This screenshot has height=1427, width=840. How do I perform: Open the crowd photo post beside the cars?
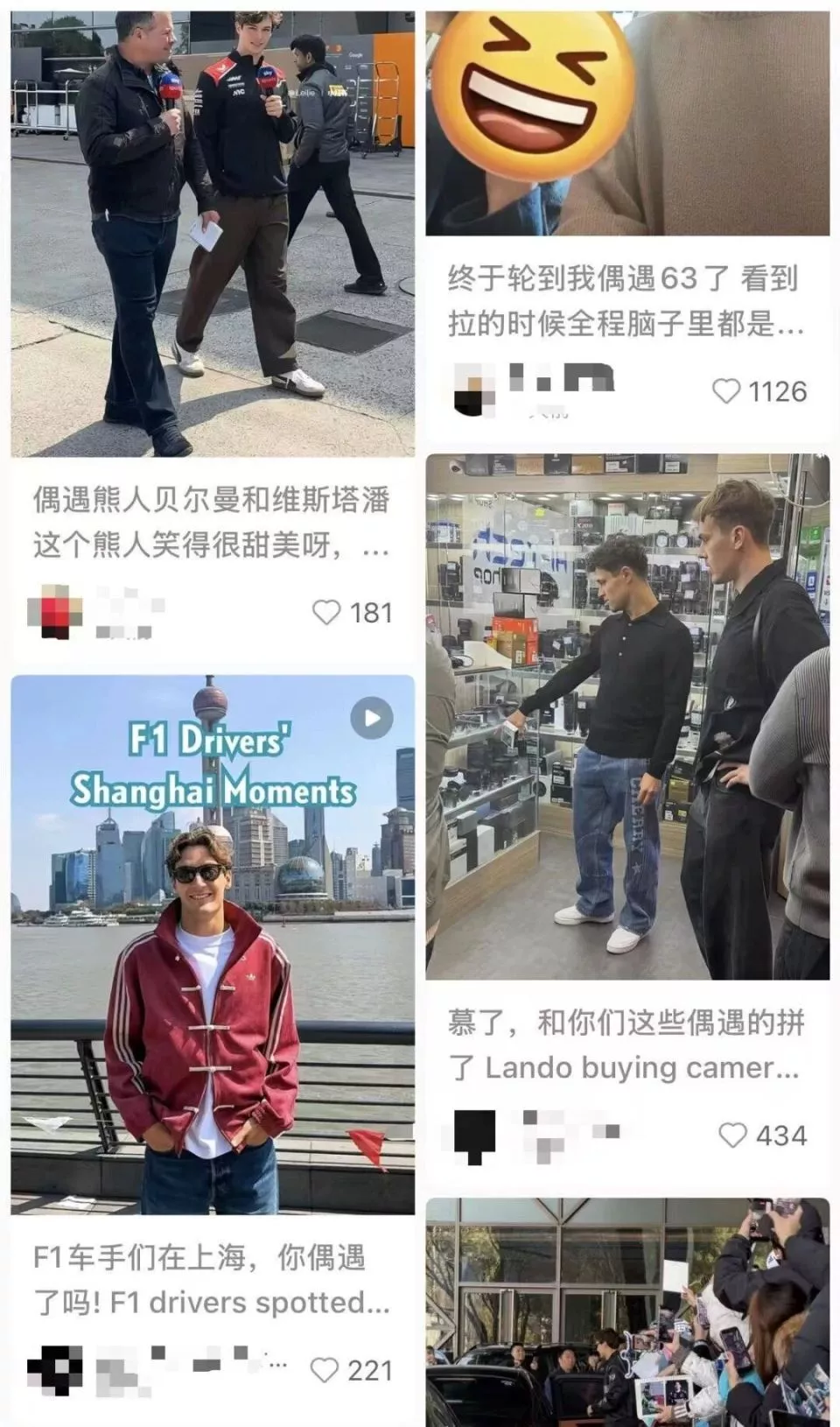click(x=626, y=1313)
